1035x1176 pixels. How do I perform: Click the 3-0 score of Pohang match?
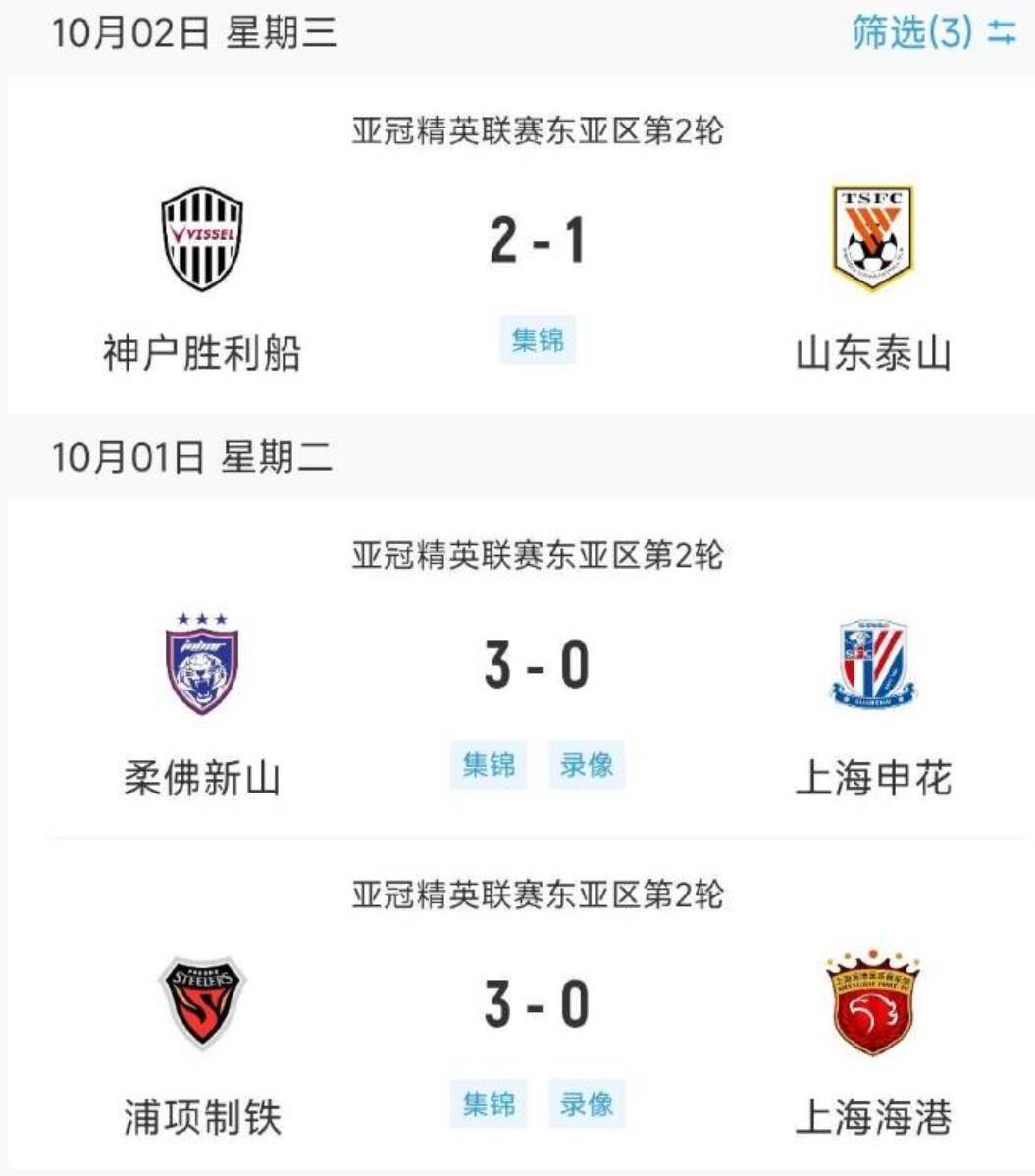point(535,1000)
